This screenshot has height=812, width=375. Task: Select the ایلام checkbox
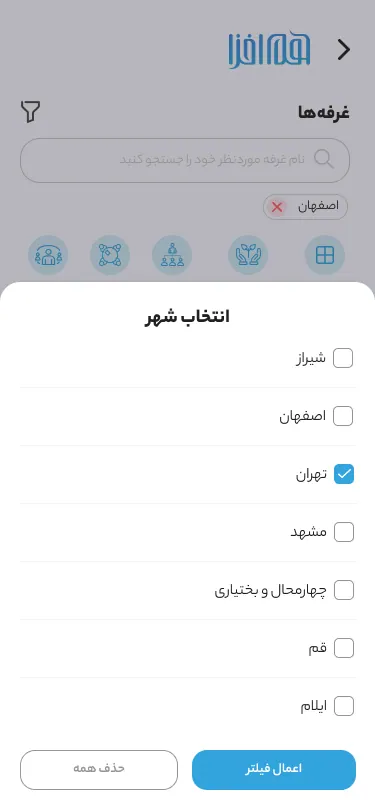point(344,706)
